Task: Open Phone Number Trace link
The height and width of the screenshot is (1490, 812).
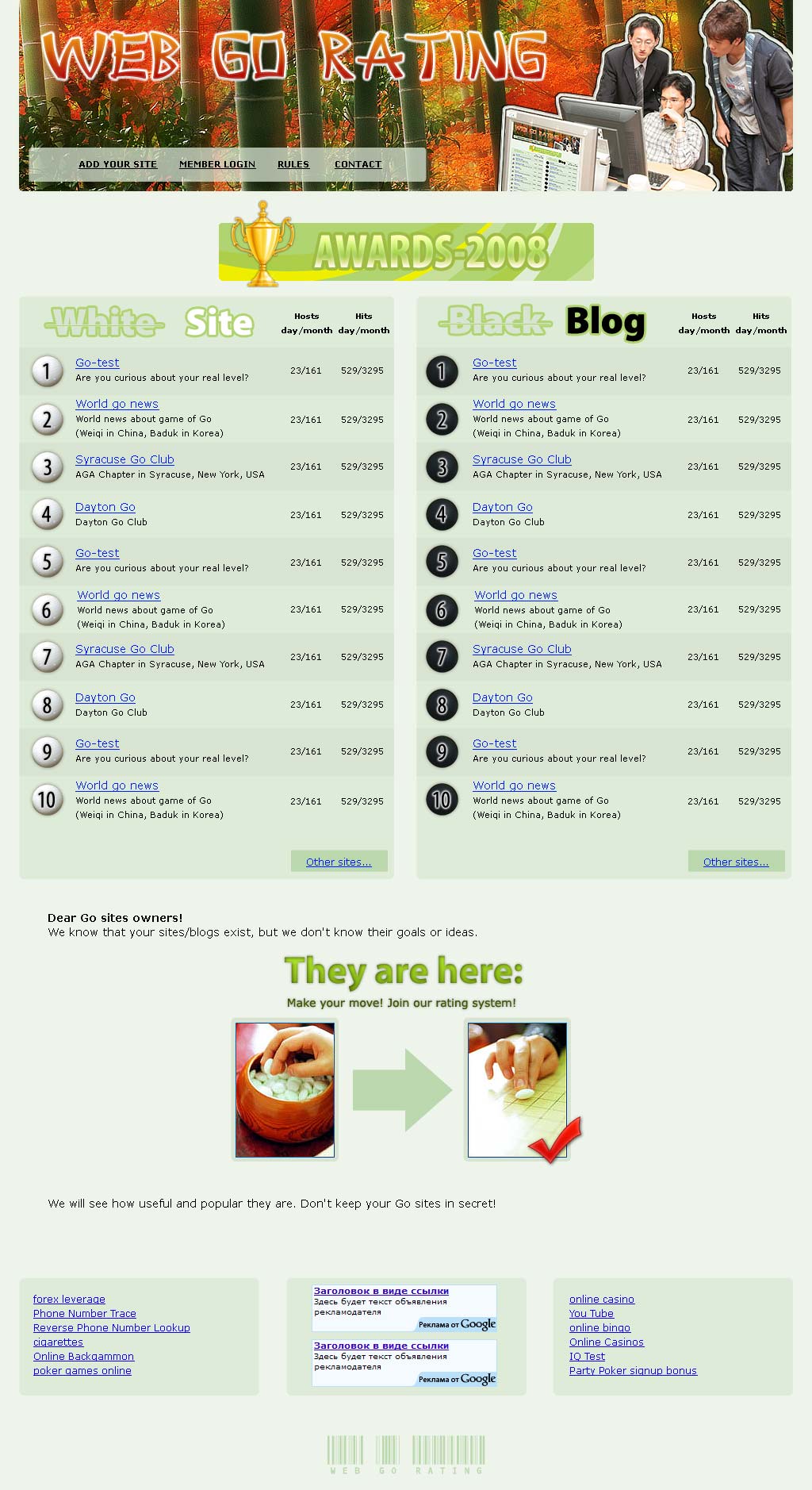Action: (x=85, y=1313)
